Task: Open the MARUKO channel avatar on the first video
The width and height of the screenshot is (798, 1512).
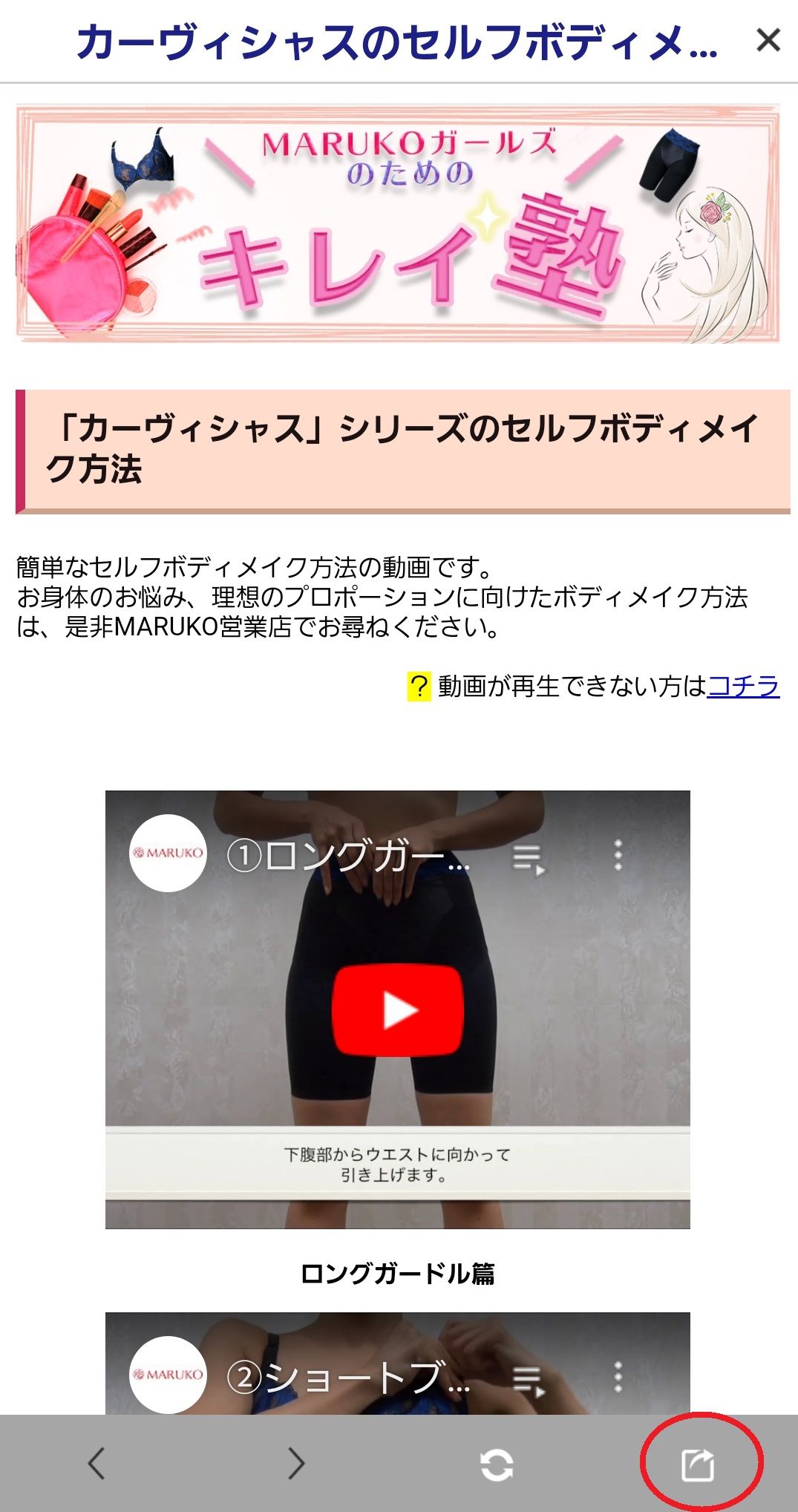Action: tap(168, 854)
